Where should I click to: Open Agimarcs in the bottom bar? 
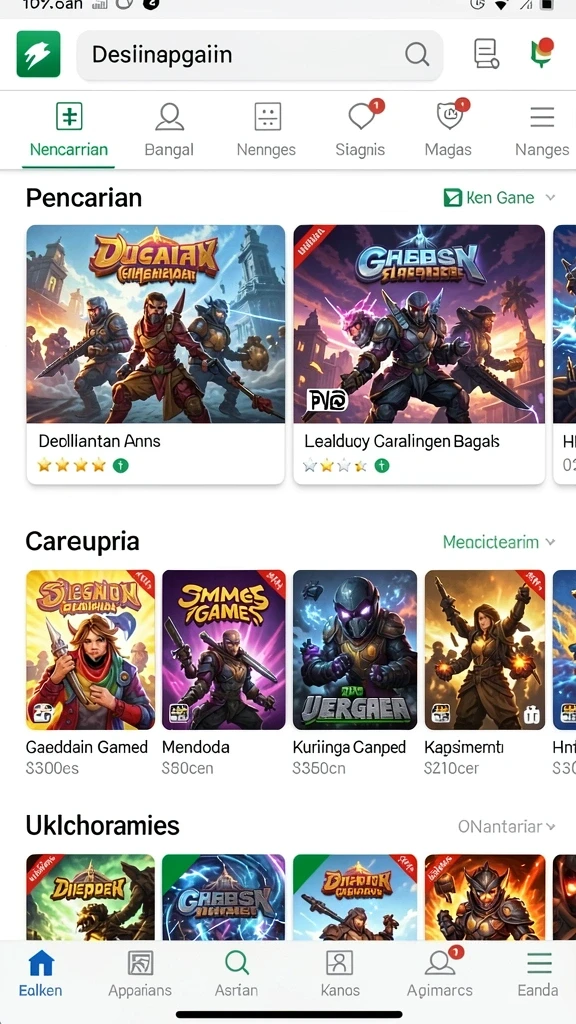click(440, 973)
